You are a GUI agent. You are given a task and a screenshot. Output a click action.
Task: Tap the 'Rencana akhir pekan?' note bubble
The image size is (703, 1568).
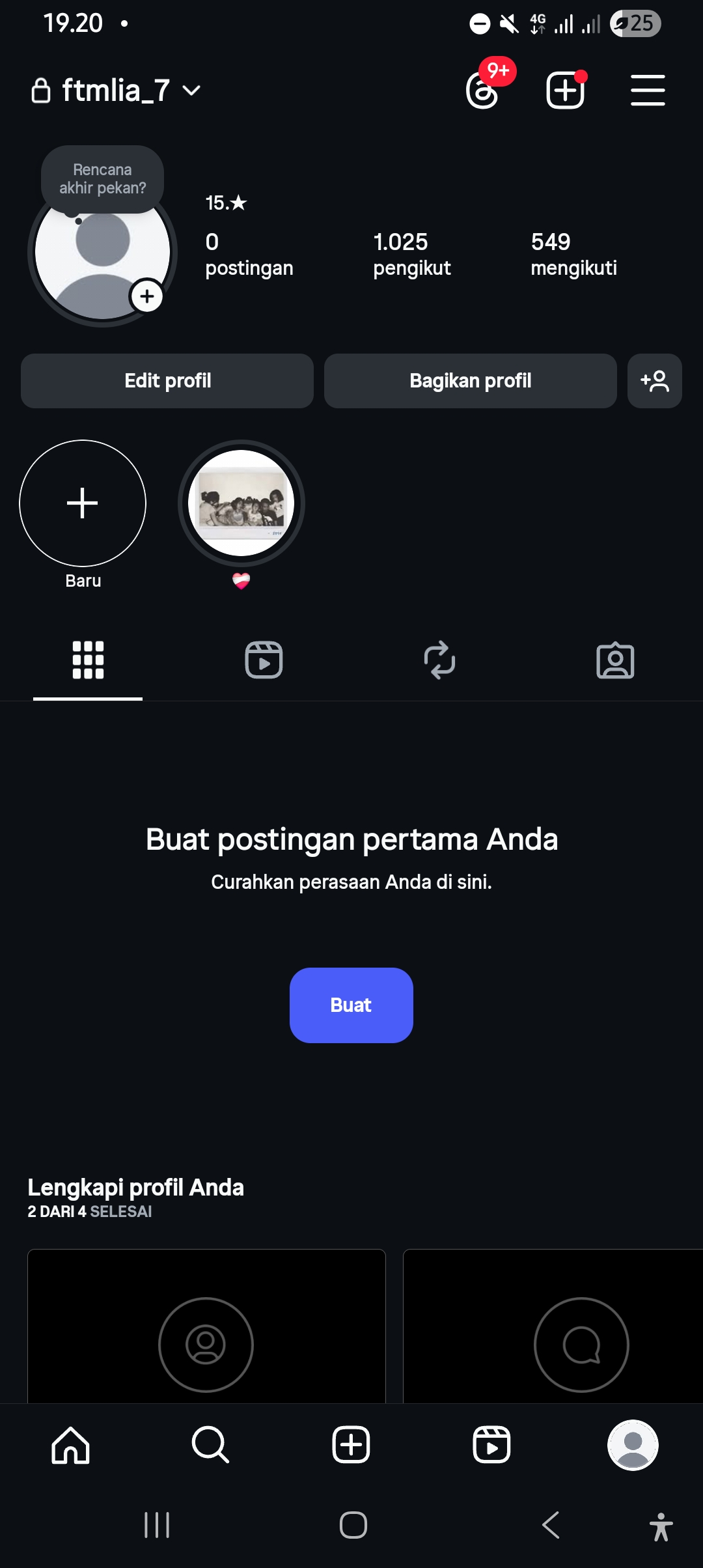pyautogui.click(x=102, y=179)
